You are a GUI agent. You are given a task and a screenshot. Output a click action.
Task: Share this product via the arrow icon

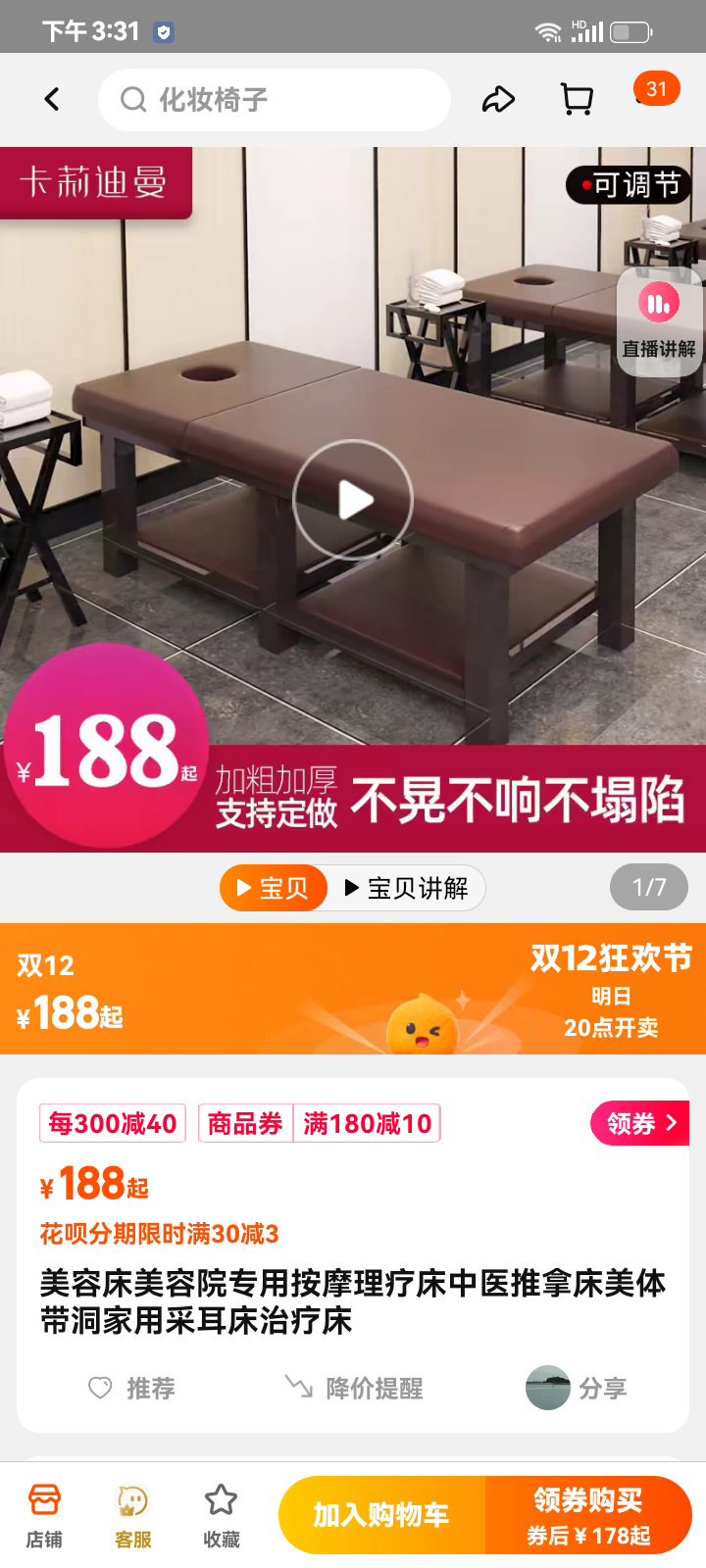pos(498,99)
